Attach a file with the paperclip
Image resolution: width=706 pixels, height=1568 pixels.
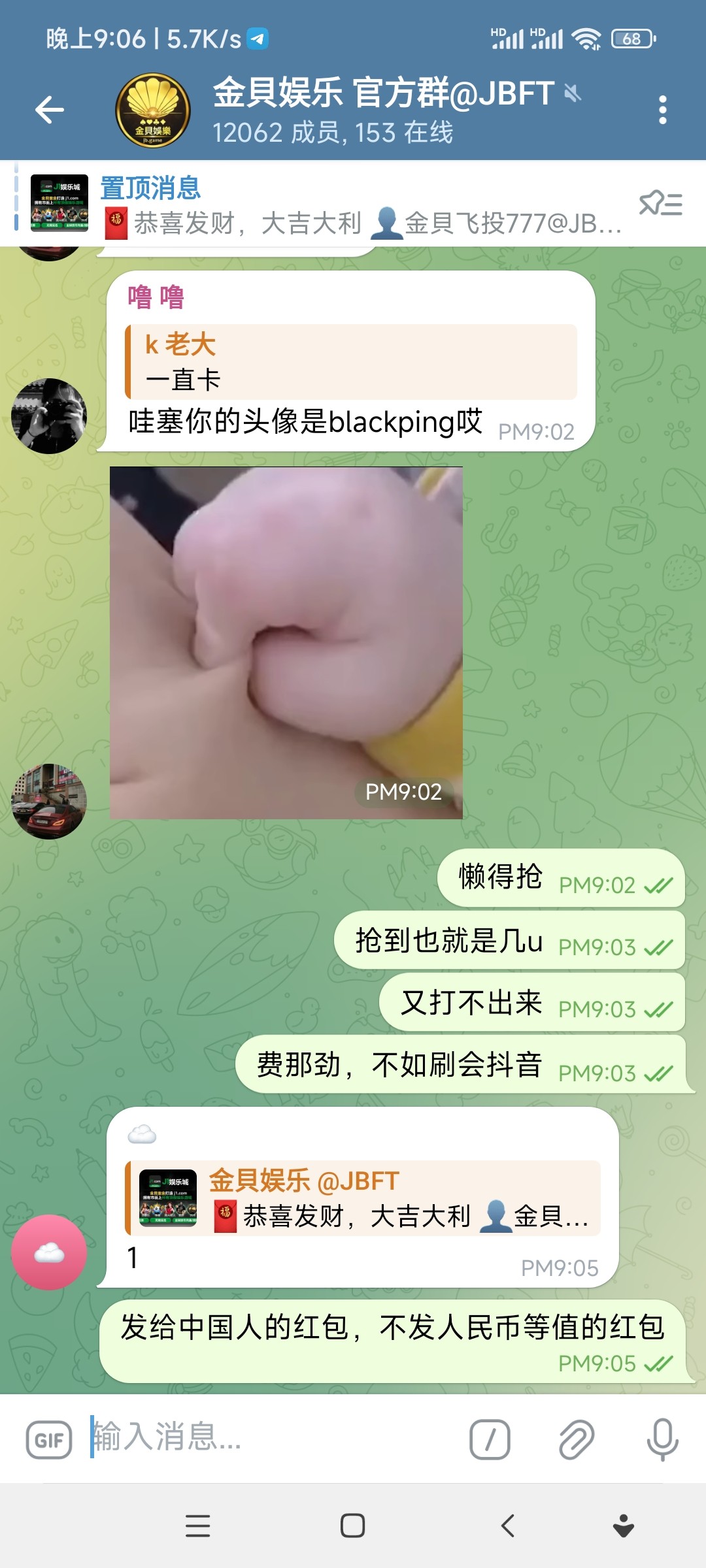[576, 1439]
